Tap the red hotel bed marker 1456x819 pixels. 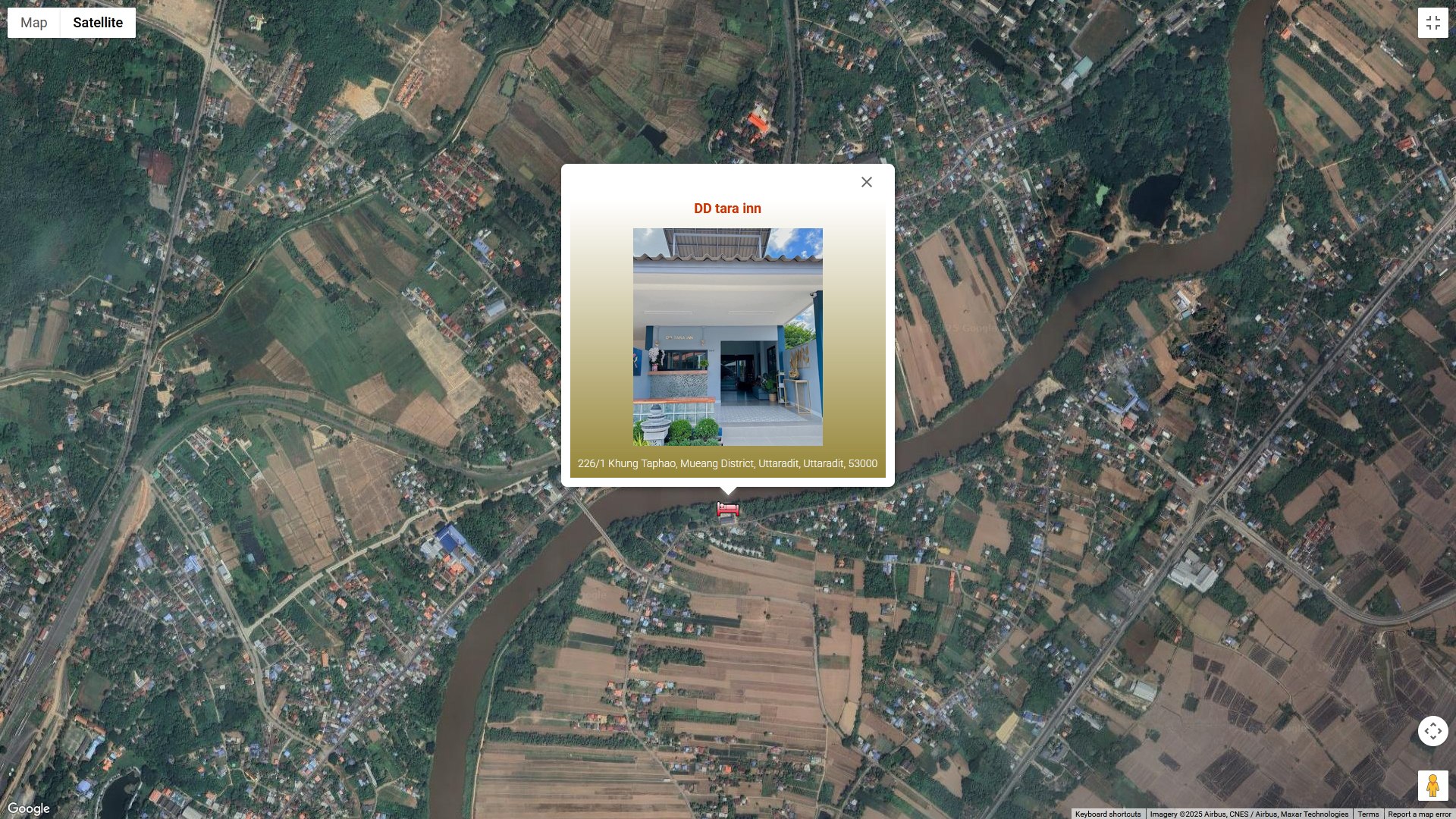[728, 510]
